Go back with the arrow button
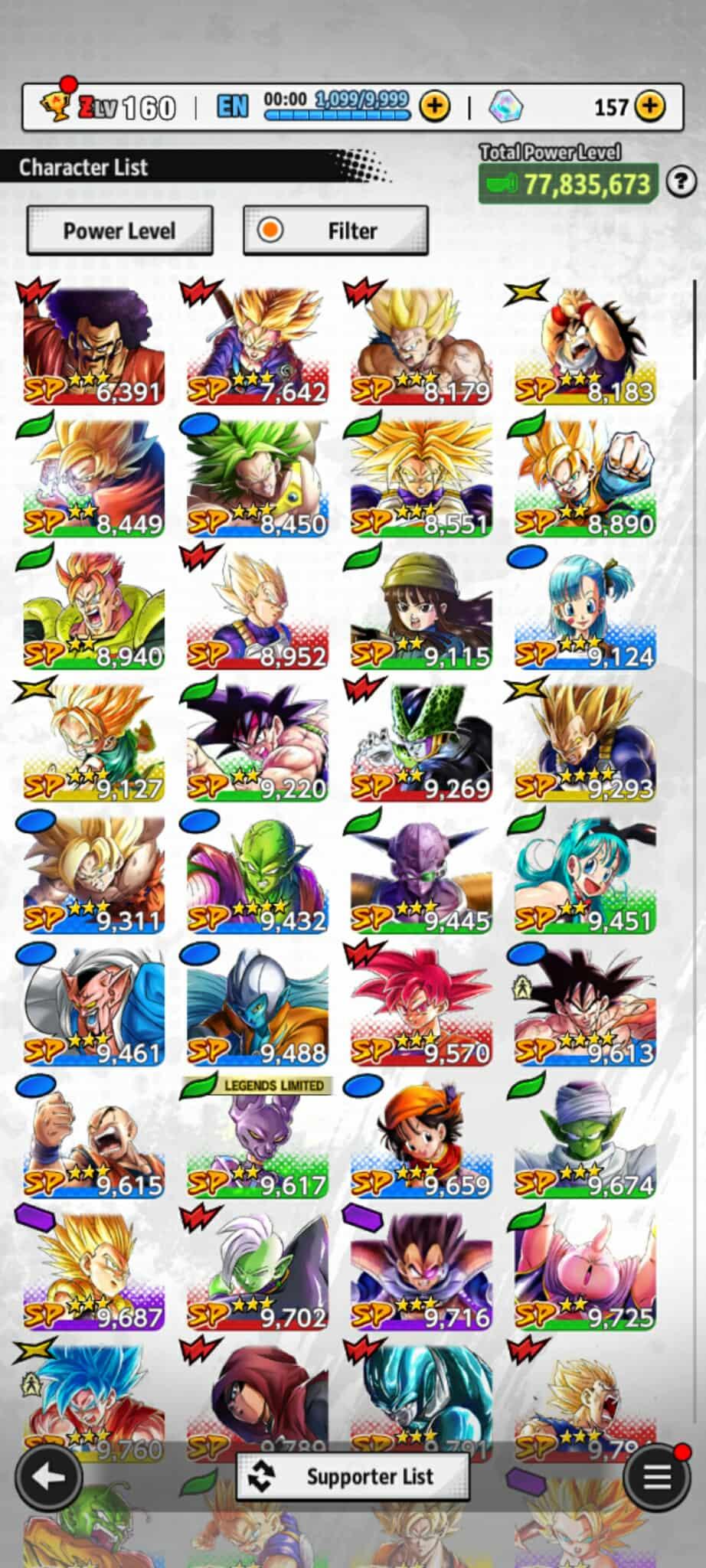This screenshot has width=706, height=1568. point(48,1478)
